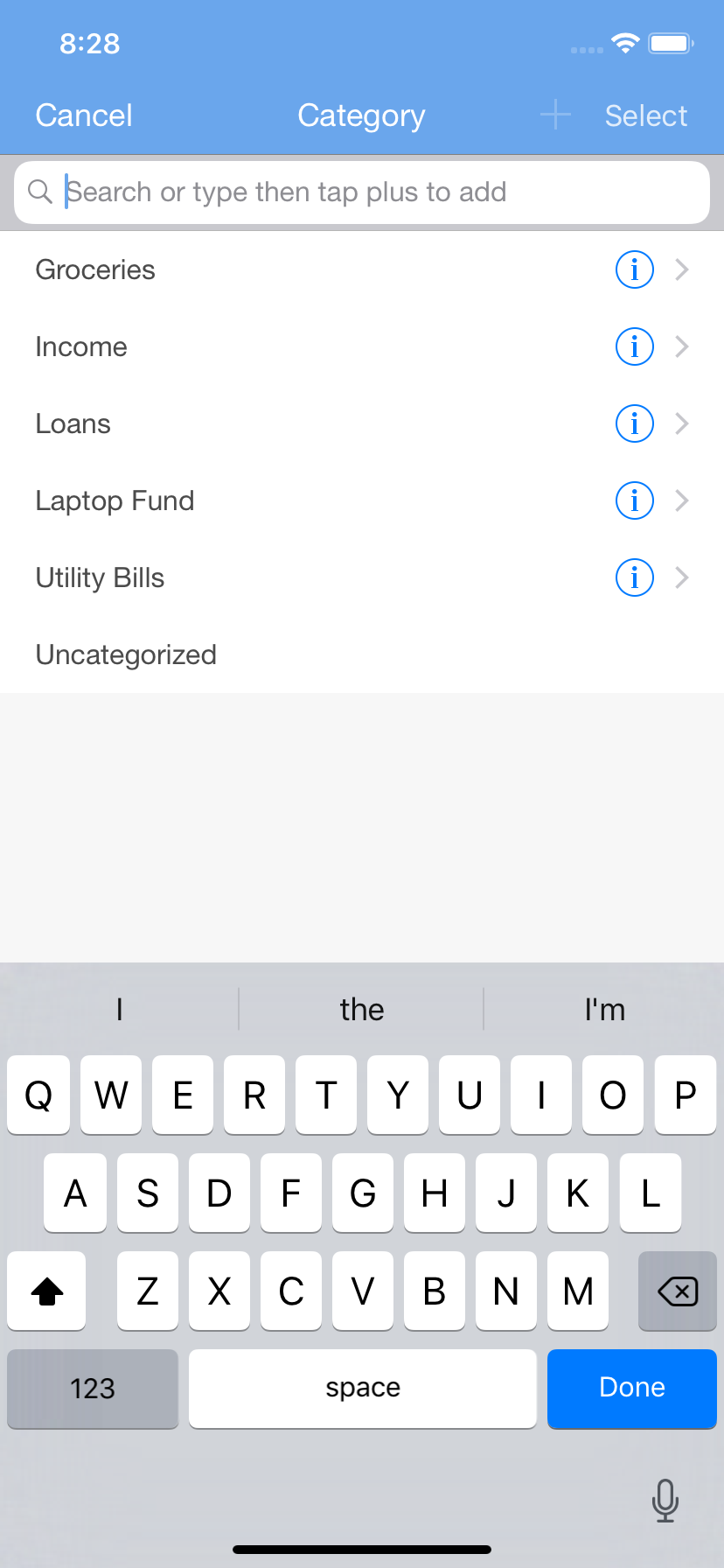Open info for Groceries
The height and width of the screenshot is (1568, 724).
[x=635, y=269]
